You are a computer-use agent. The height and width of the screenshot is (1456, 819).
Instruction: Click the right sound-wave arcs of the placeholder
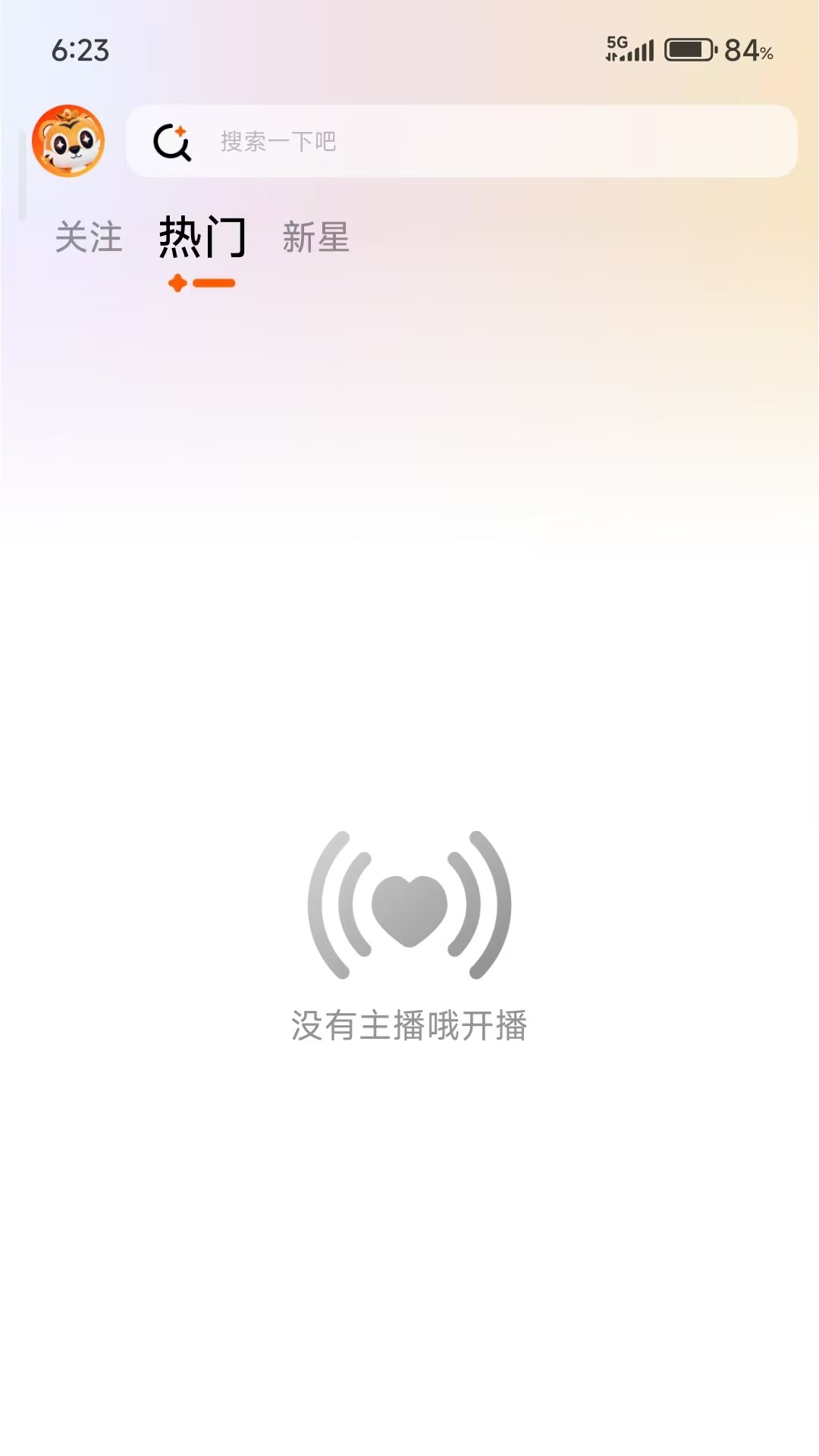(493, 906)
